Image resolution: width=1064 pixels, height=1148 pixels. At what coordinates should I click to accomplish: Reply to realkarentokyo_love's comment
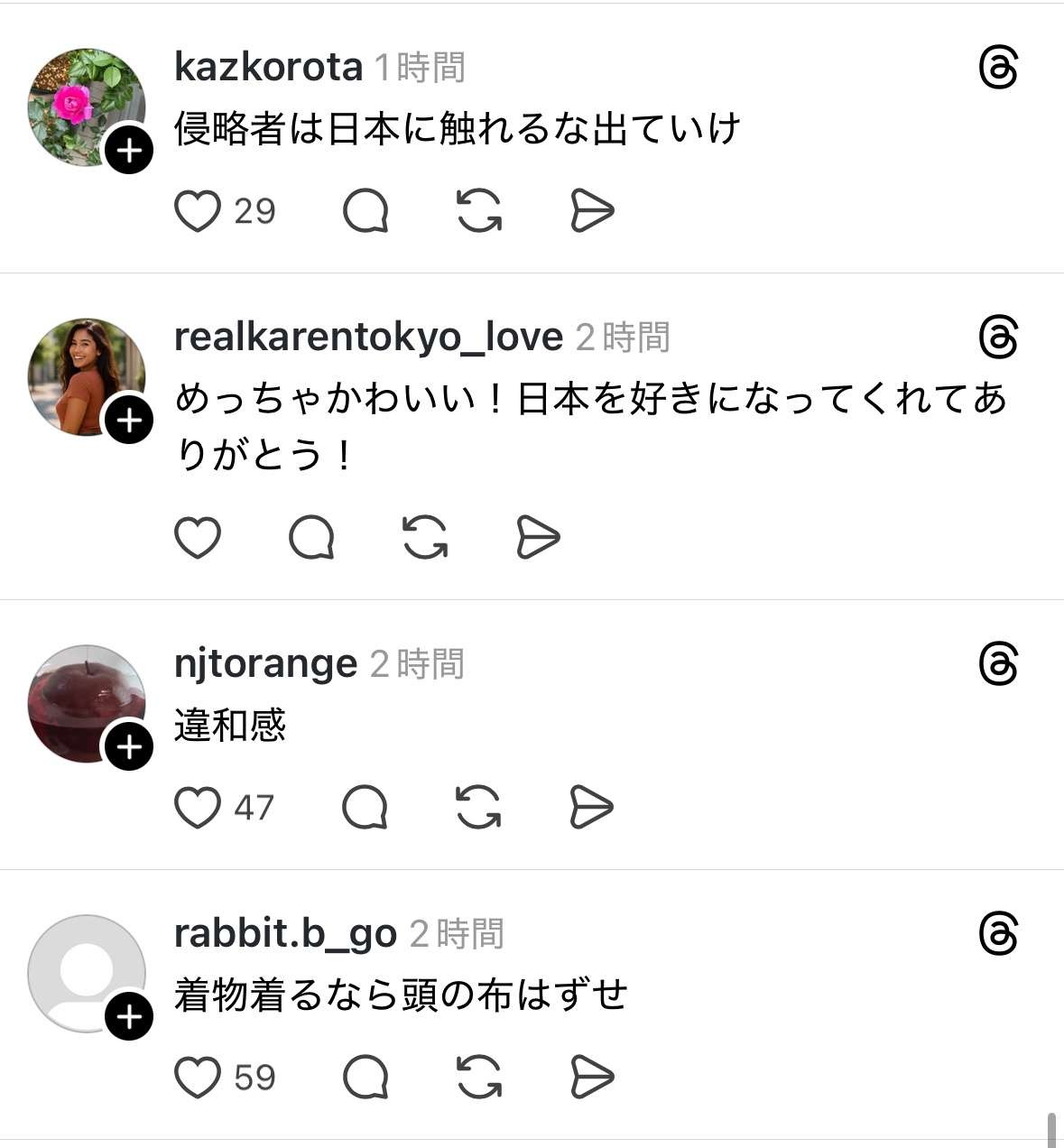pos(311,538)
